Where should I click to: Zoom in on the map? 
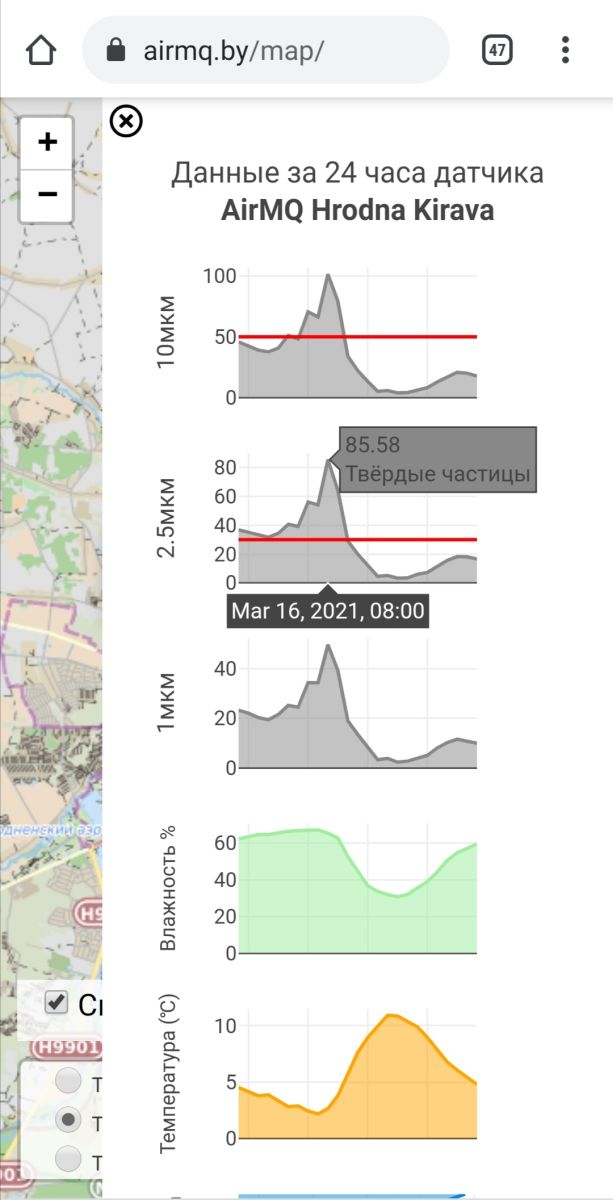pyautogui.click(x=47, y=143)
